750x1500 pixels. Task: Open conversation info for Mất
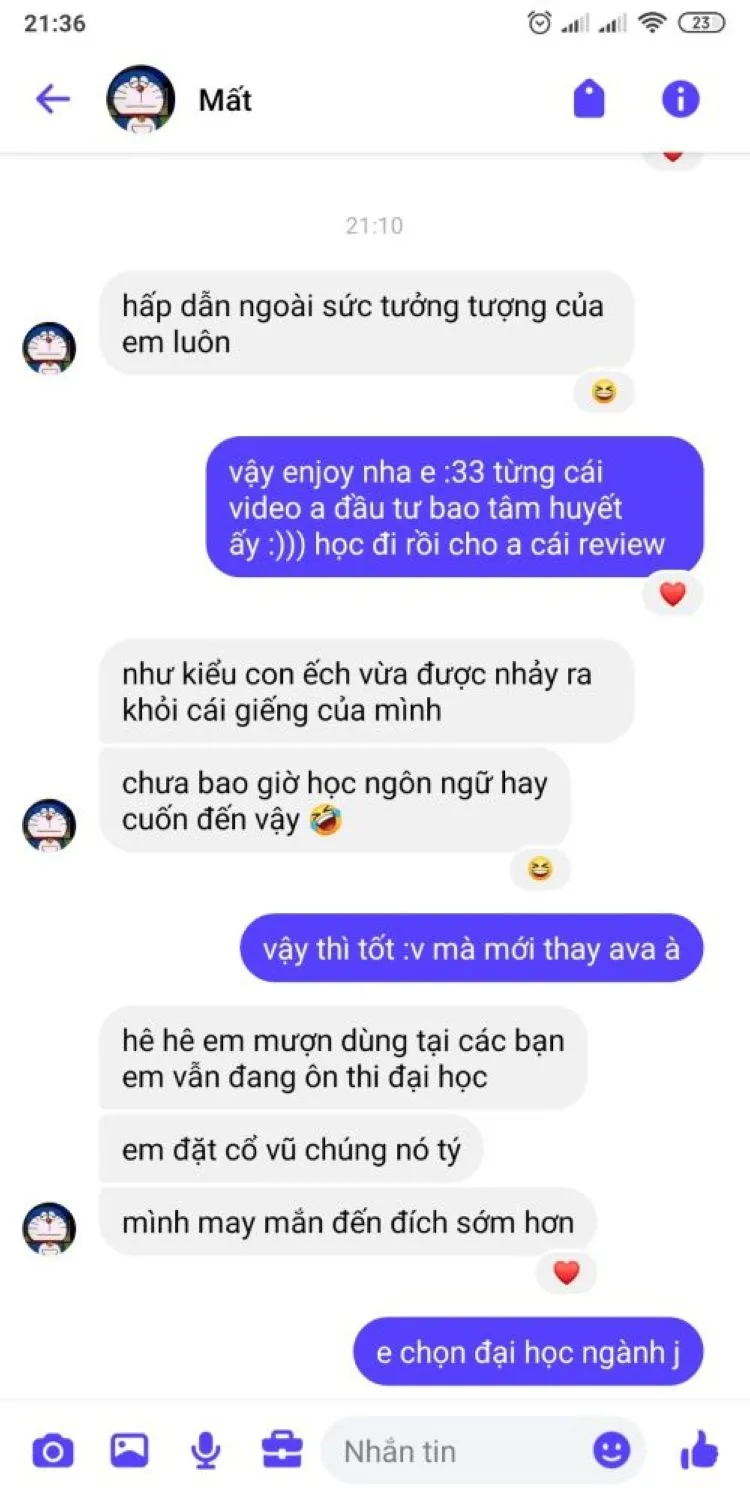681,99
